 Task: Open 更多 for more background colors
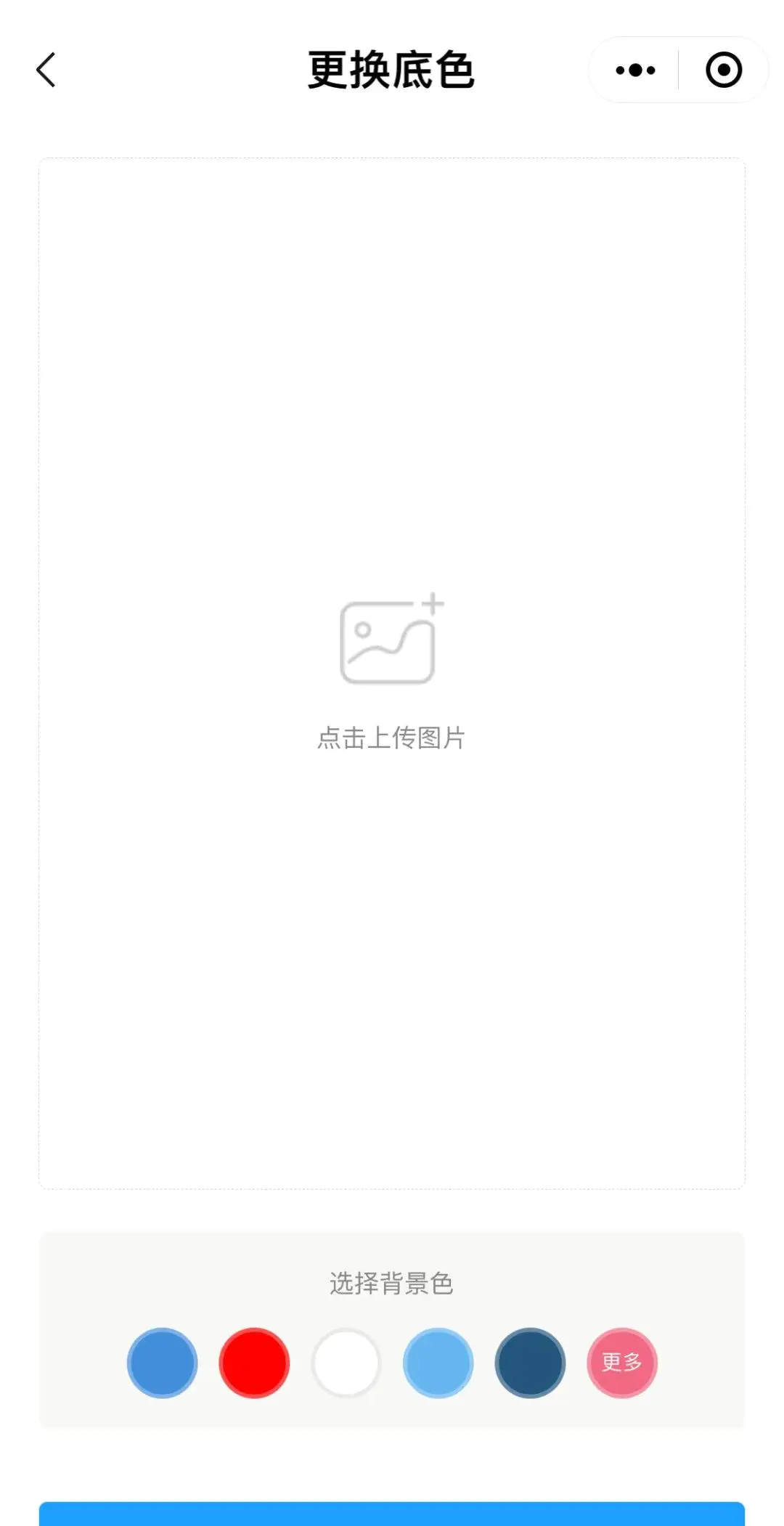pyautogui.click(x=622, y=1363)
